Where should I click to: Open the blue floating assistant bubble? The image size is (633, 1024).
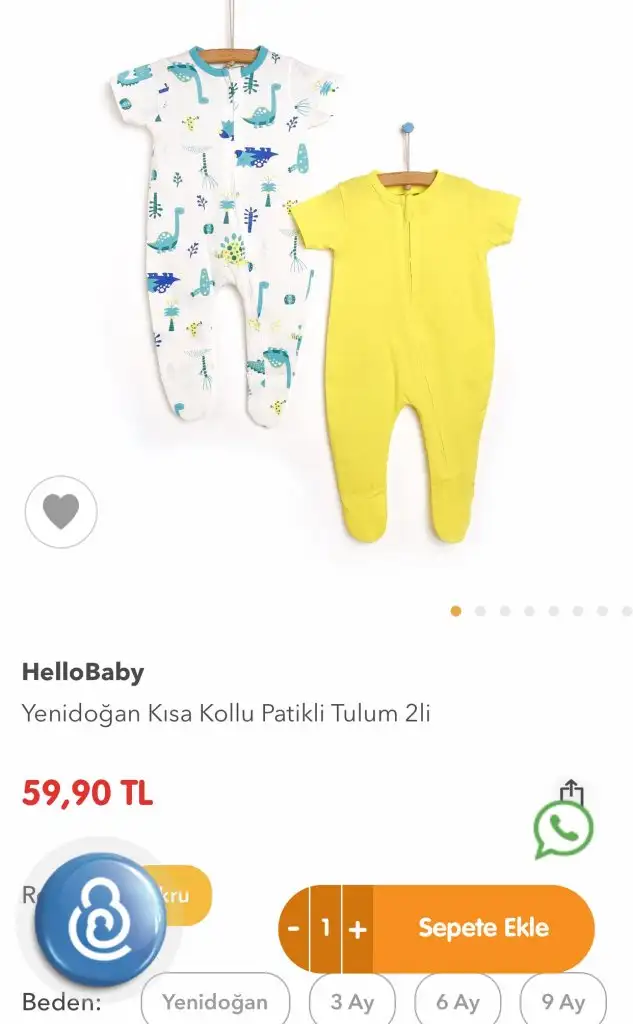click(x=100, y=919)
